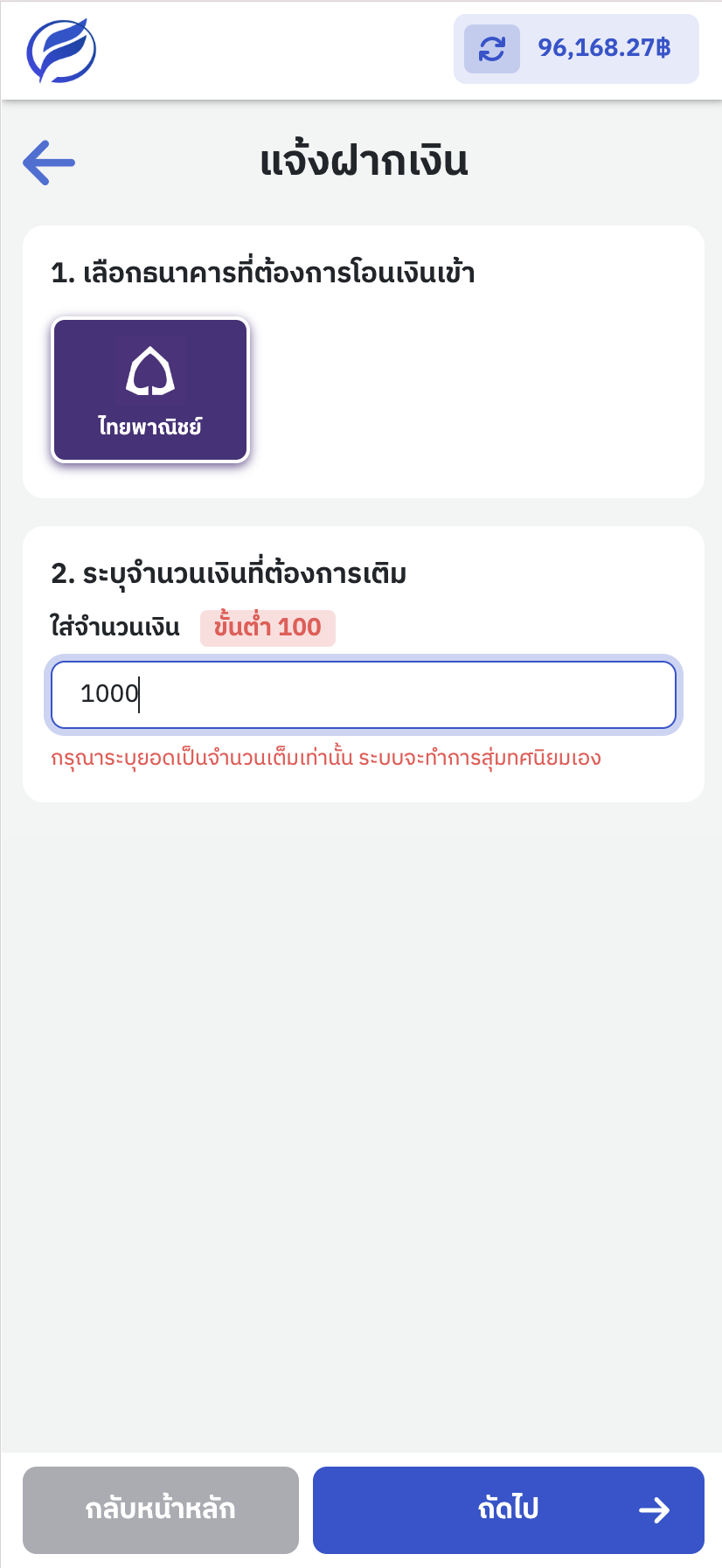Click the SCB logo symbol on the bank tile
This screenshot has height=1568, width=722.
coord(149,371)
